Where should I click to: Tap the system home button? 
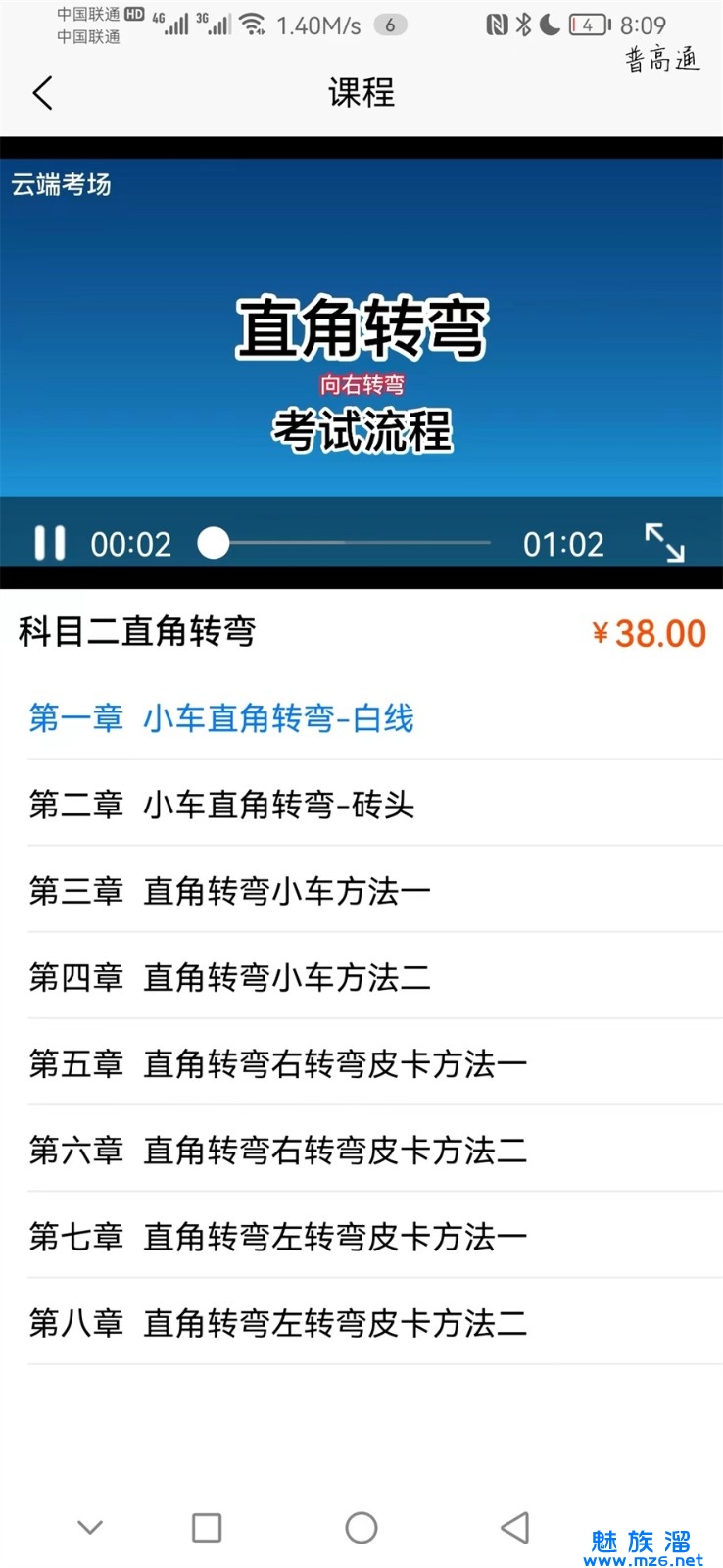click(x=361, y=1527)
